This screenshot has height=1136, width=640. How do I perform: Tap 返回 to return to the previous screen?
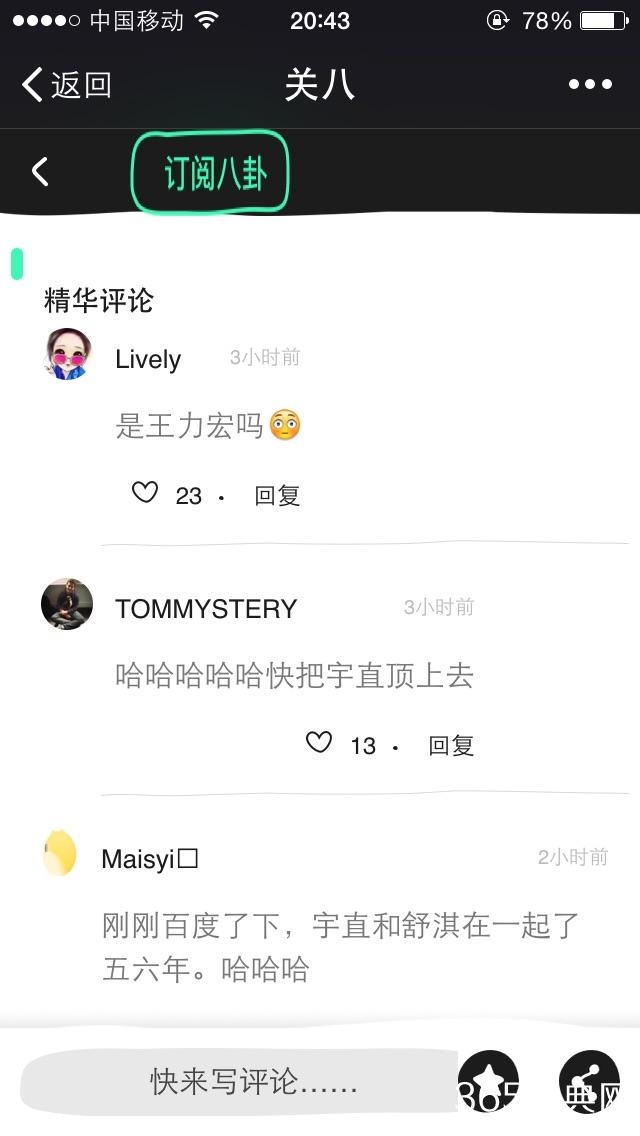[66, 85]
